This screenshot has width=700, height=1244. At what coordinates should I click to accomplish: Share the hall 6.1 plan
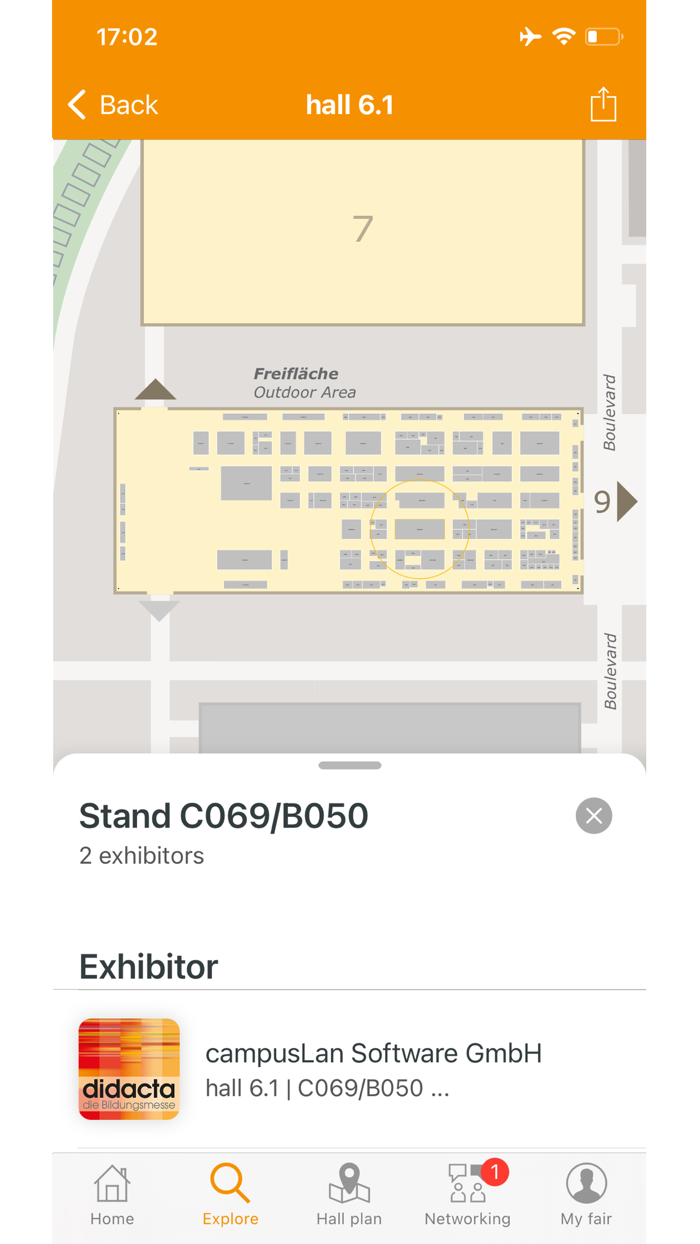pyautogui.click(x=603, y=104)
